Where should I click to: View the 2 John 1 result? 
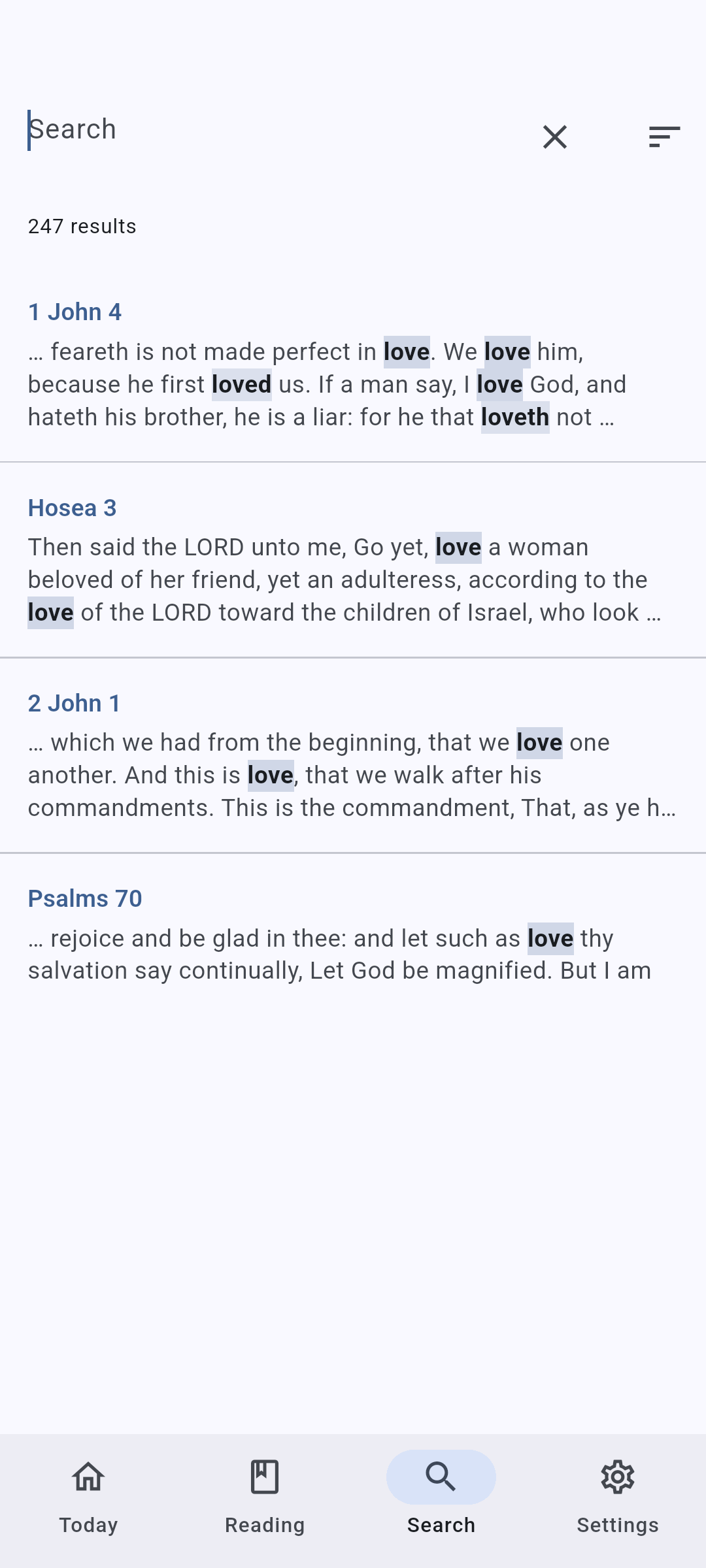coord(353,755)
